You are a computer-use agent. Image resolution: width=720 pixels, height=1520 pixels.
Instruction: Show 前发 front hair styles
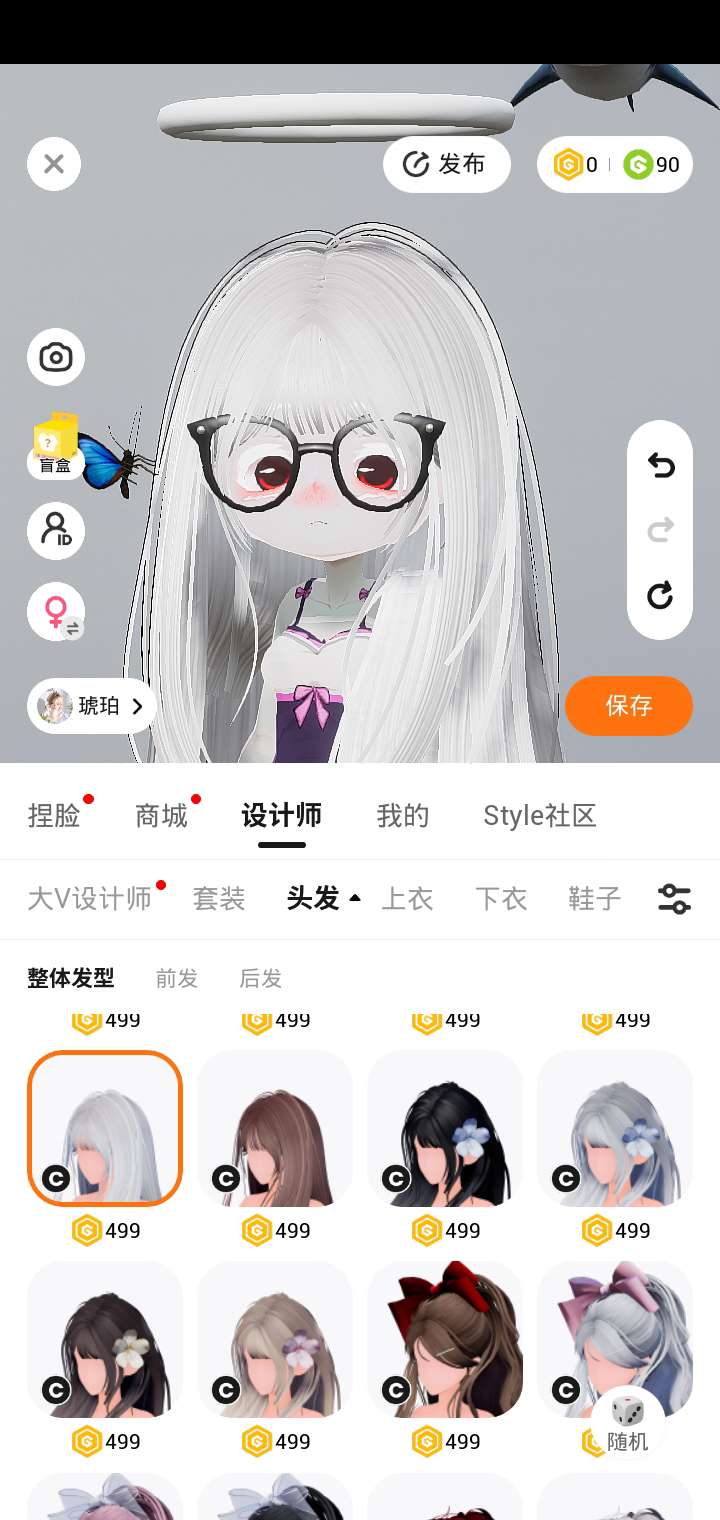[x=177, y=979]
